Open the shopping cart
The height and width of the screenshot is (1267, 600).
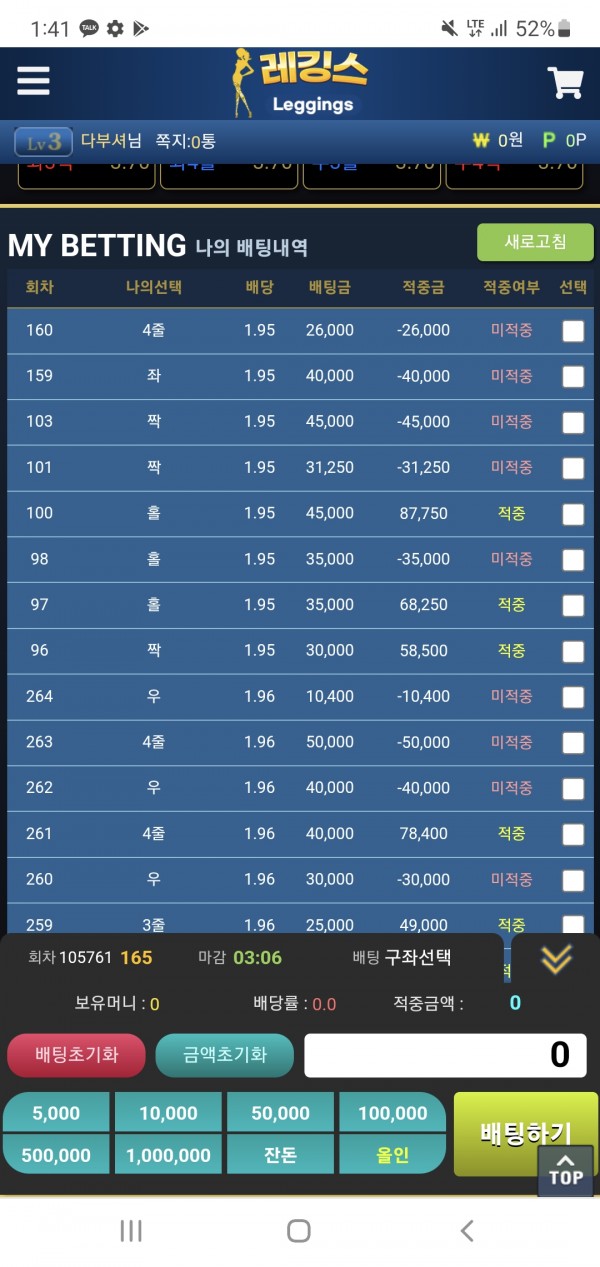(565, 82)
